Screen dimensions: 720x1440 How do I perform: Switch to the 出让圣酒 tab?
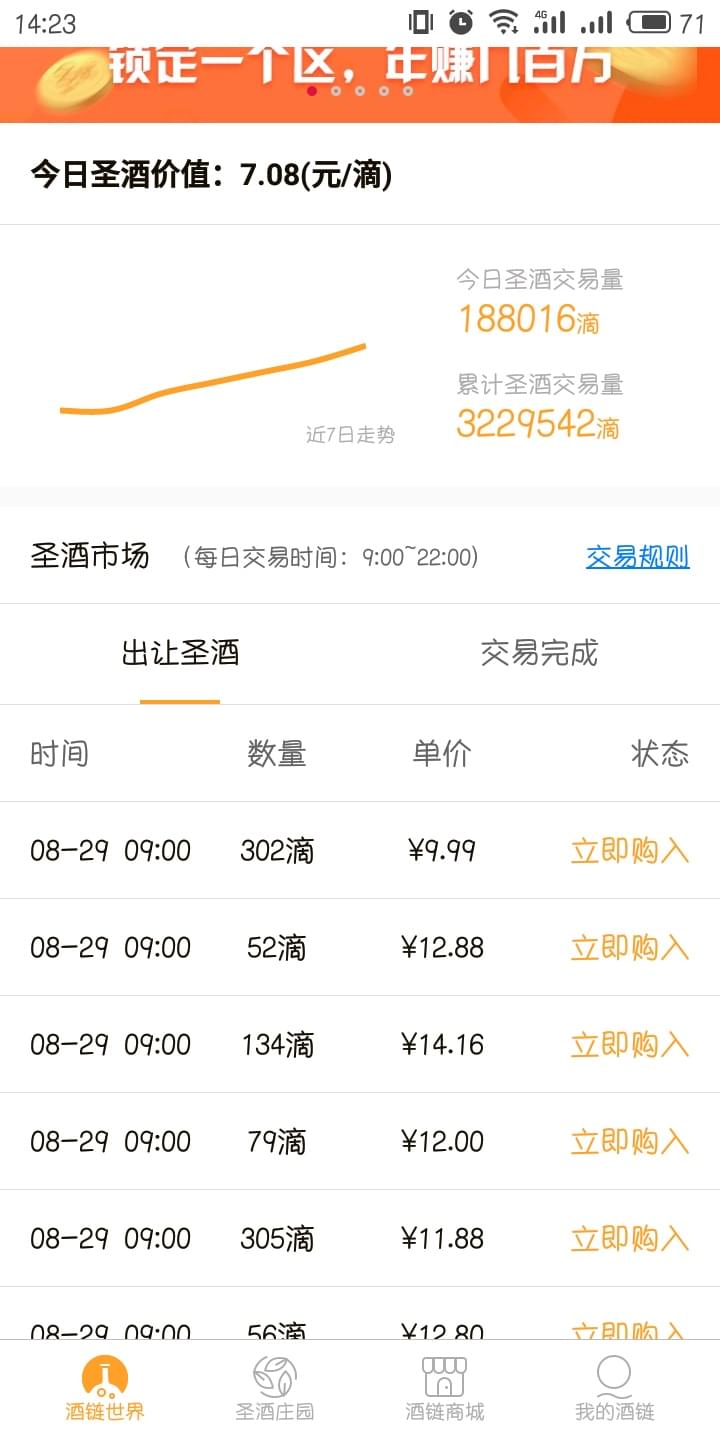pyautogui.click(x=180, y=653)
